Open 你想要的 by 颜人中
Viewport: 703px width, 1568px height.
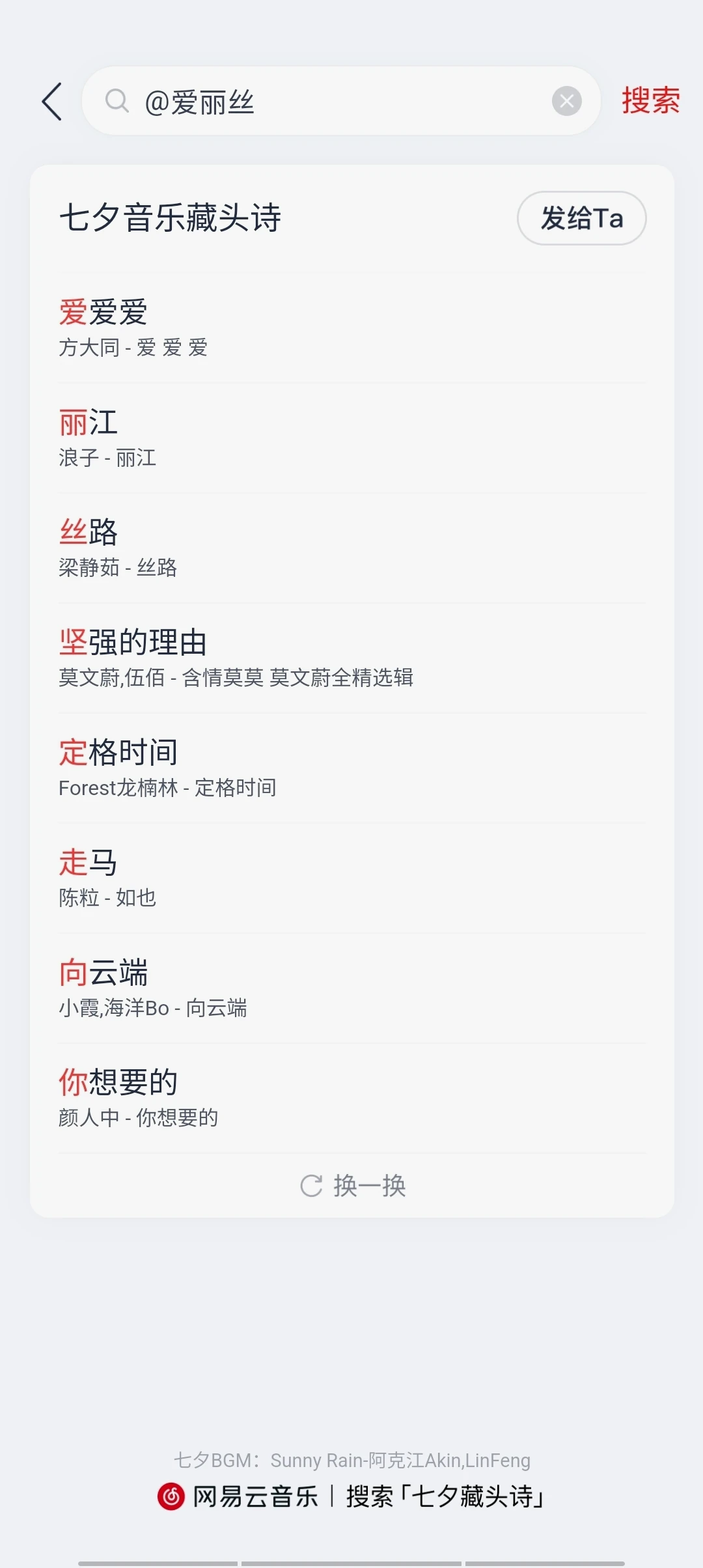[351, 1098]
